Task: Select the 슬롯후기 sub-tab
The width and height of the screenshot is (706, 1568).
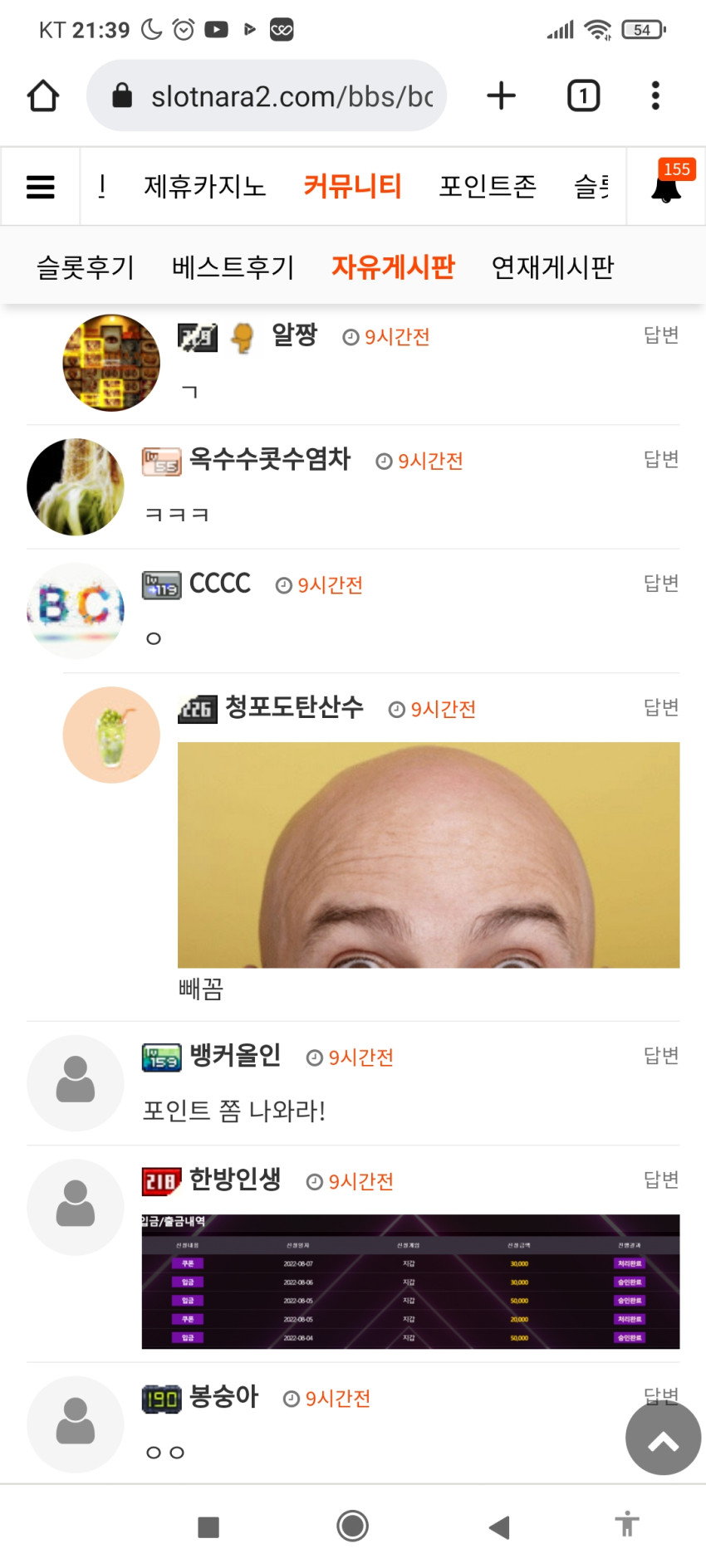Action: coord(86,267)
